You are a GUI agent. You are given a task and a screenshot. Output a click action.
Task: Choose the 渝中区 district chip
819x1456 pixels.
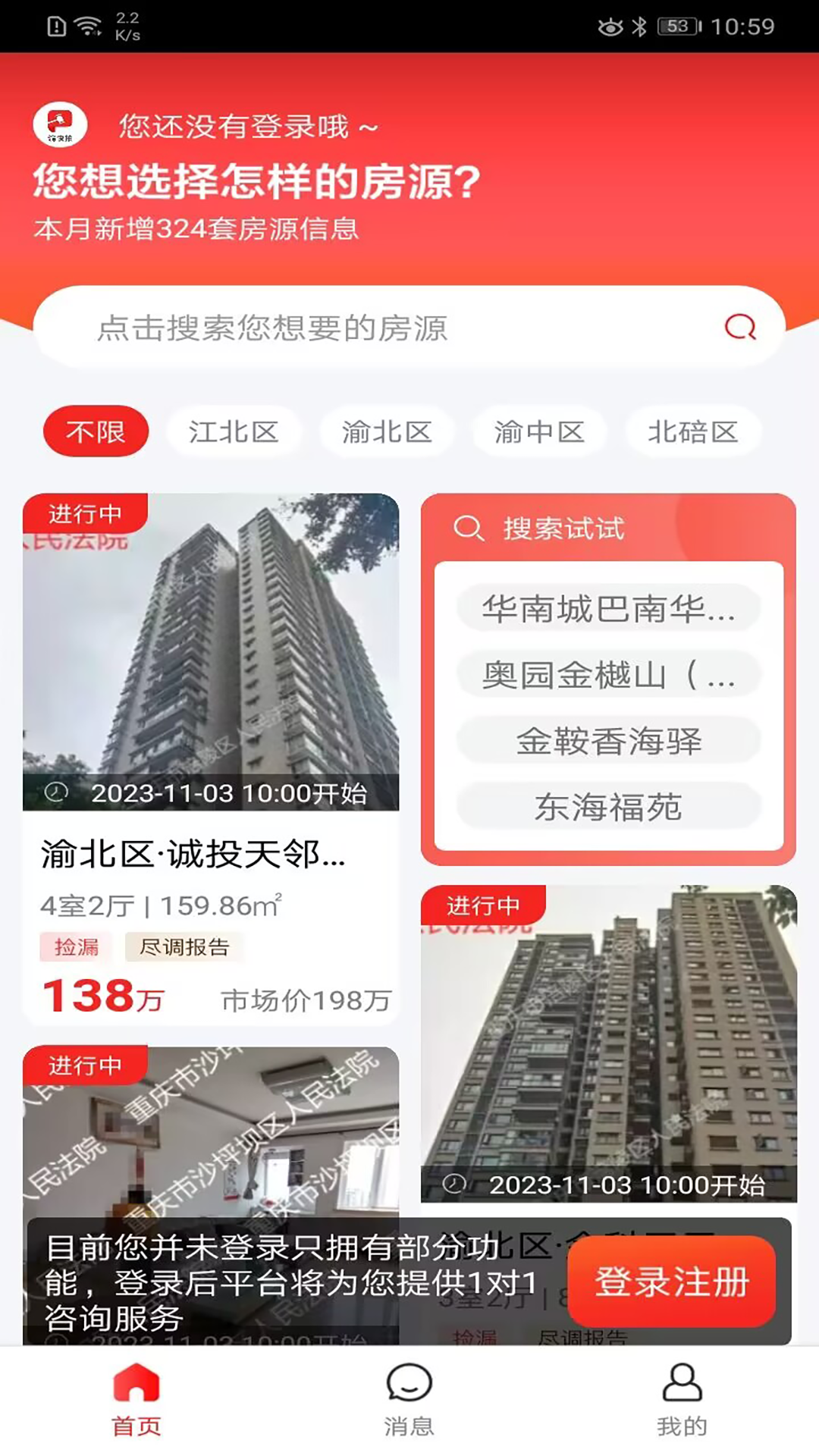click(x=539, y=431)
